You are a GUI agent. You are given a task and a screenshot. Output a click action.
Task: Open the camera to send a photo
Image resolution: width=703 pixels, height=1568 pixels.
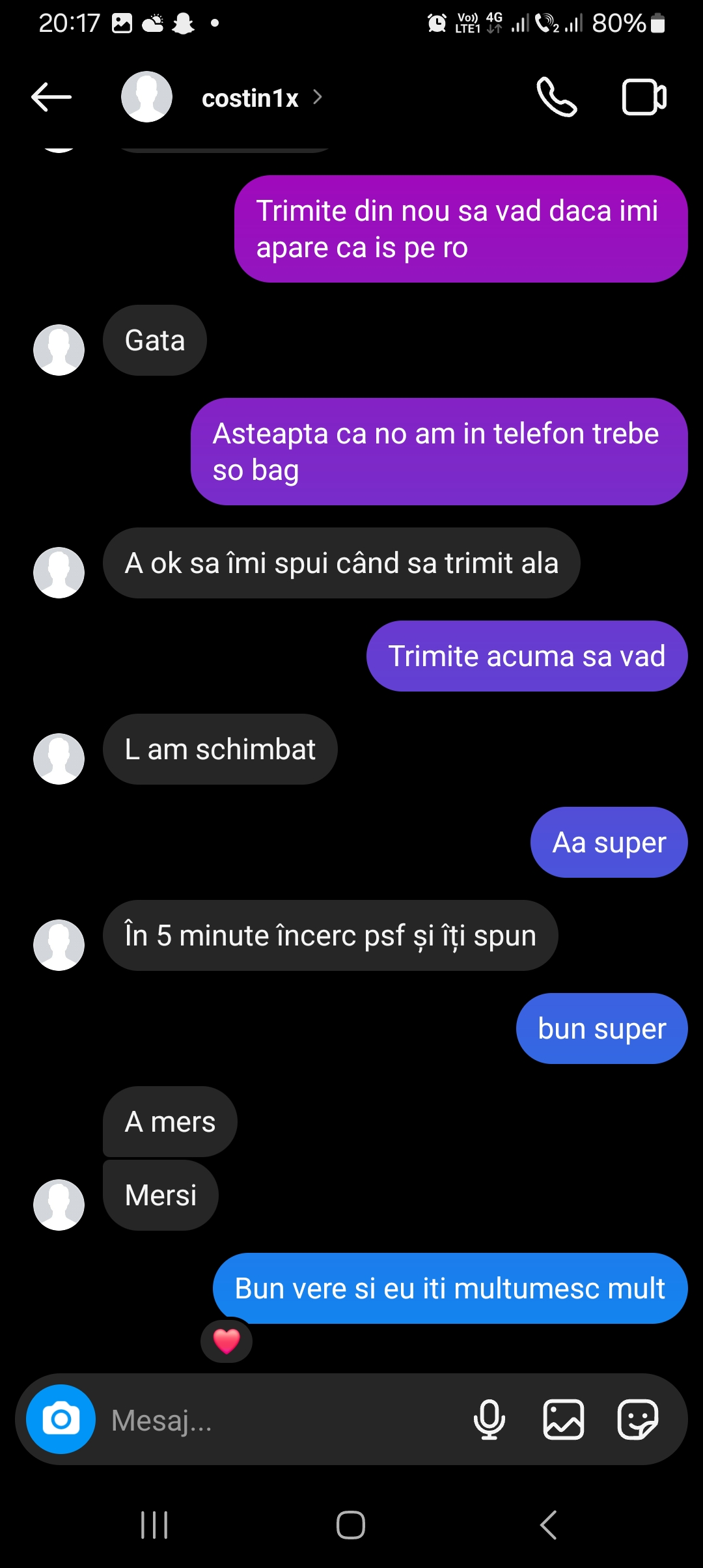pos(61,1419)
